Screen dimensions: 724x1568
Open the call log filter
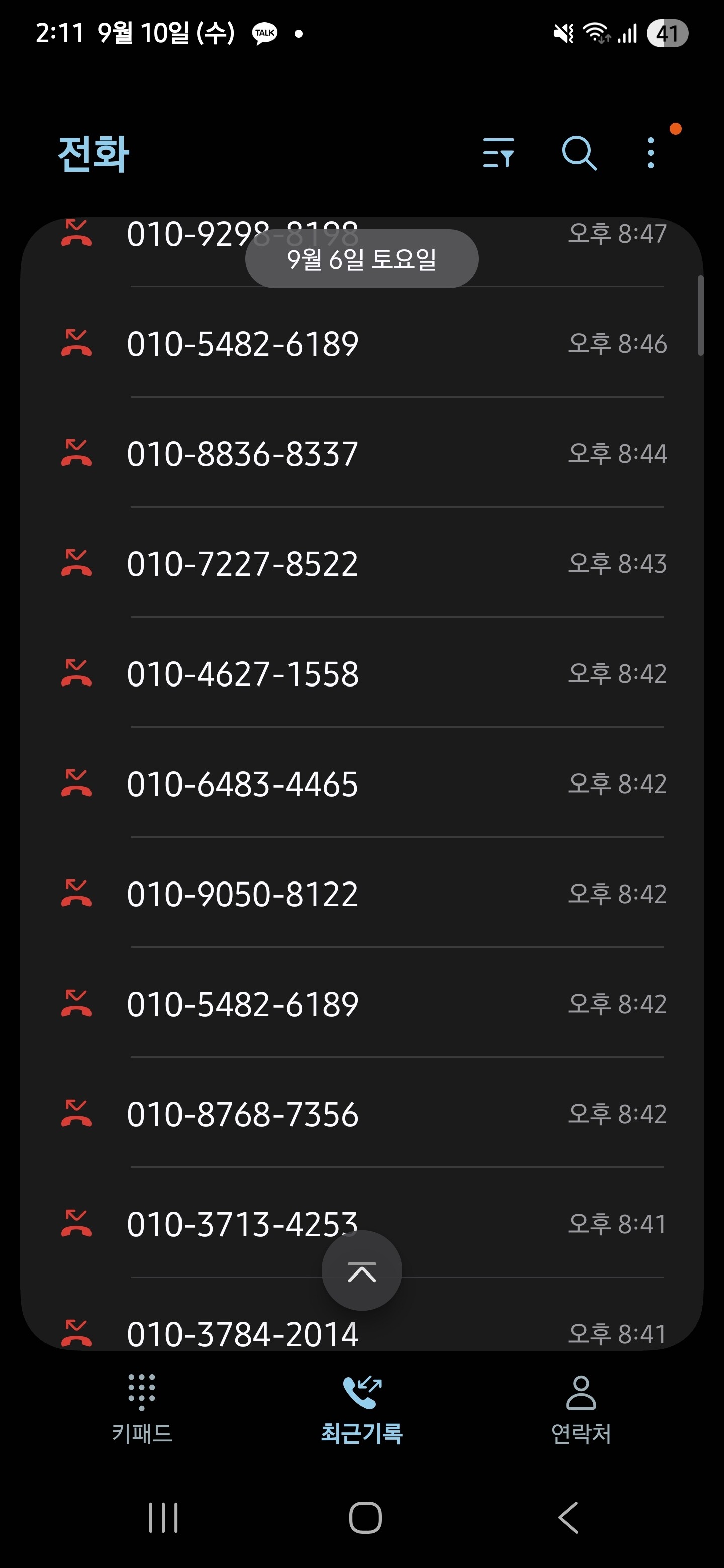pos(498,152)
